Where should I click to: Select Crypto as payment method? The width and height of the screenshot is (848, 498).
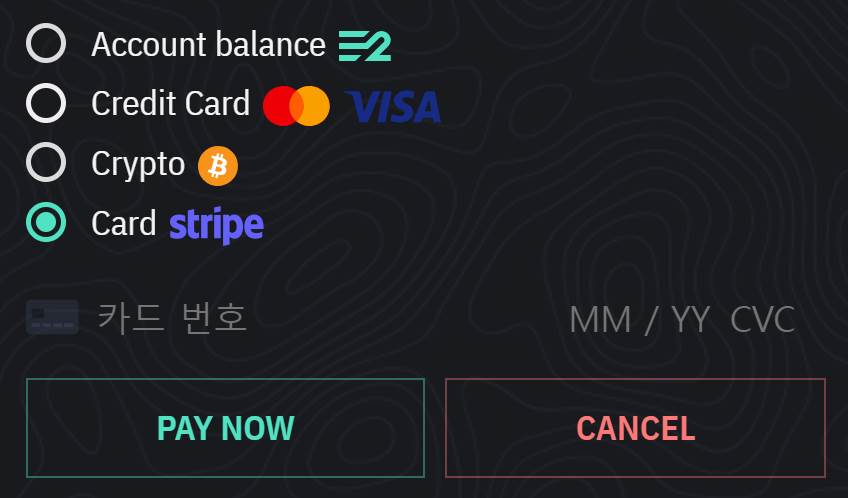[x=46, y=163]
